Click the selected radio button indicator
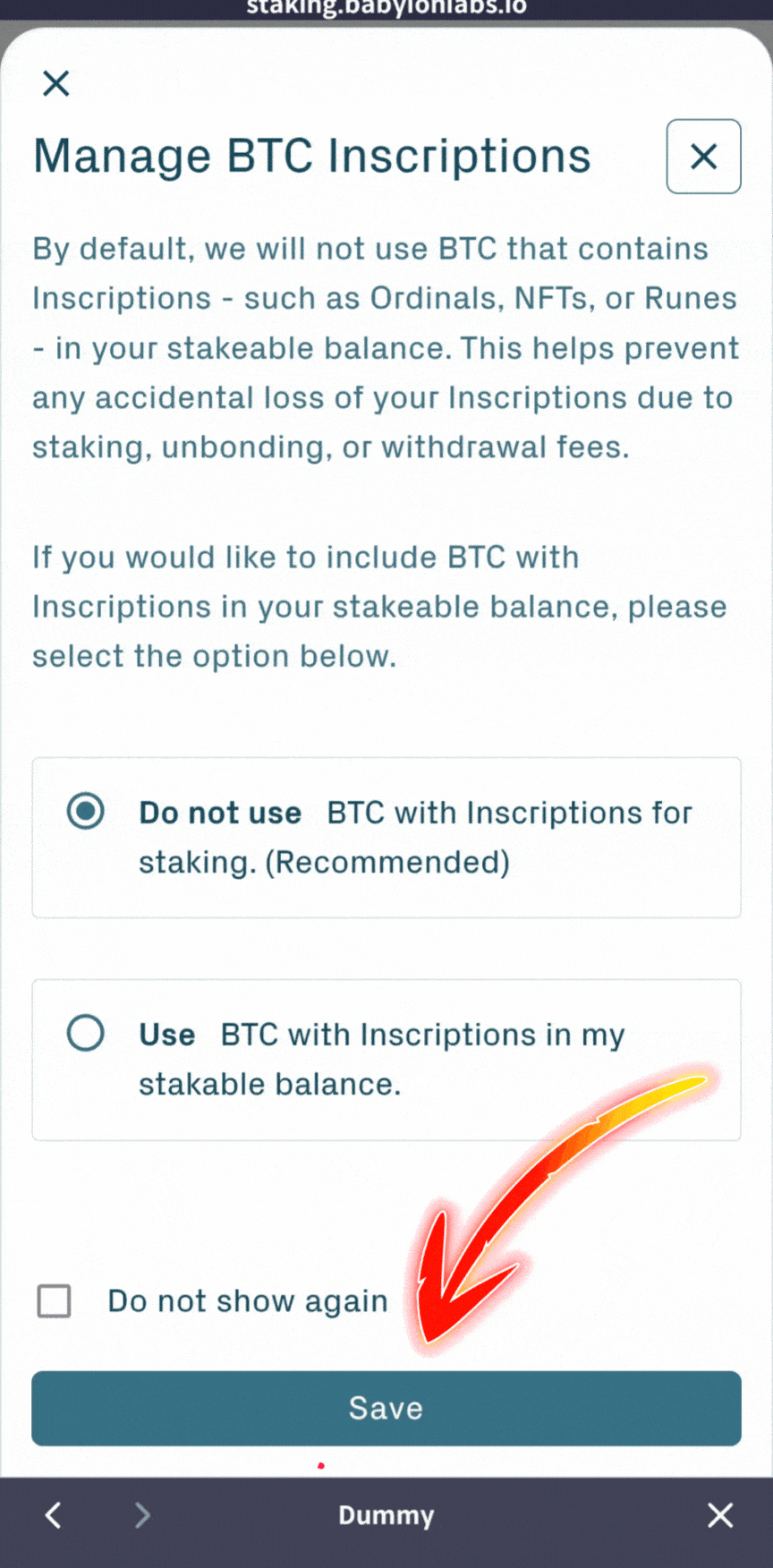 pyautogui.click(x=86, y=813)
